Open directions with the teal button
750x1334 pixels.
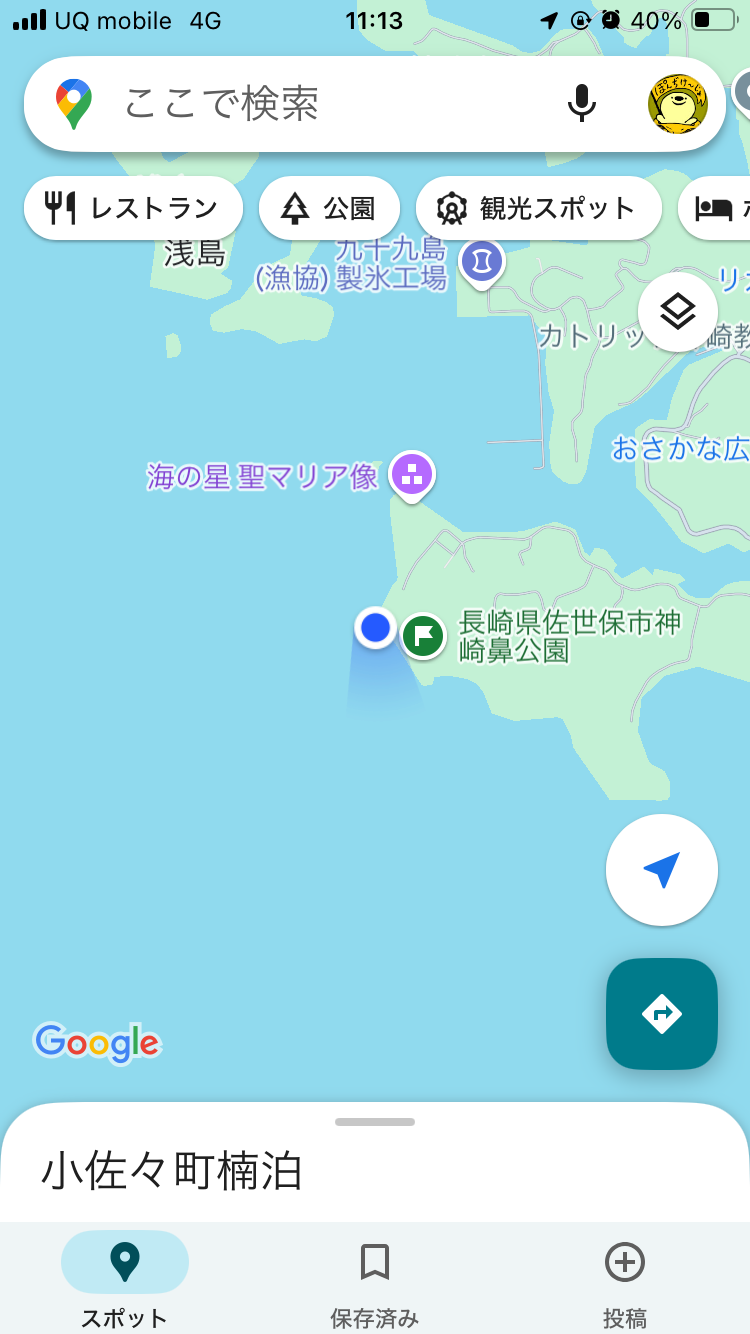[661, 1014]
